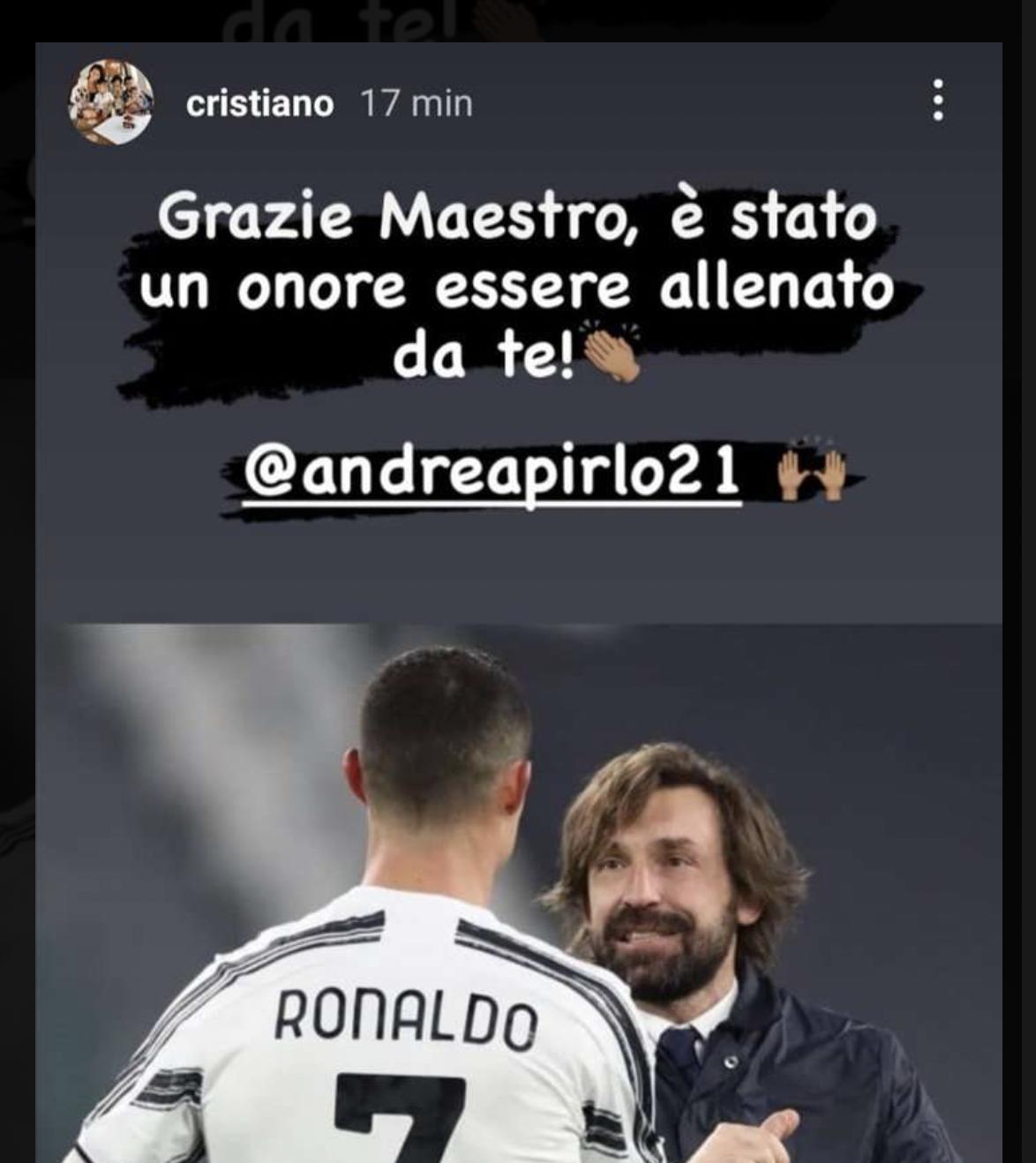Open cristiano's profile picture
The image size is (1036, 1163).
point(110,101)
